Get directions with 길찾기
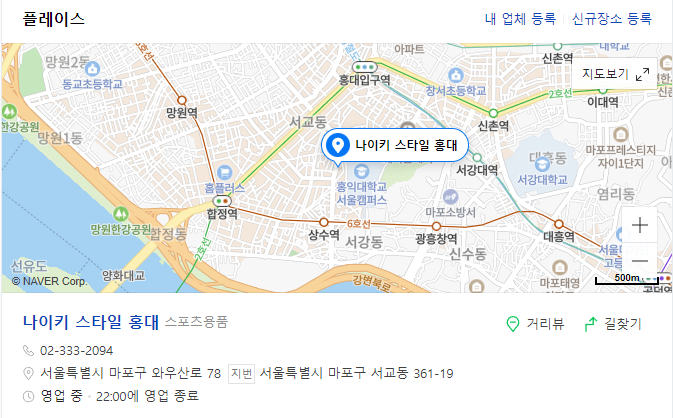This screenshot has height=418, width=673. pyautogui.click(x=612, y=323)
